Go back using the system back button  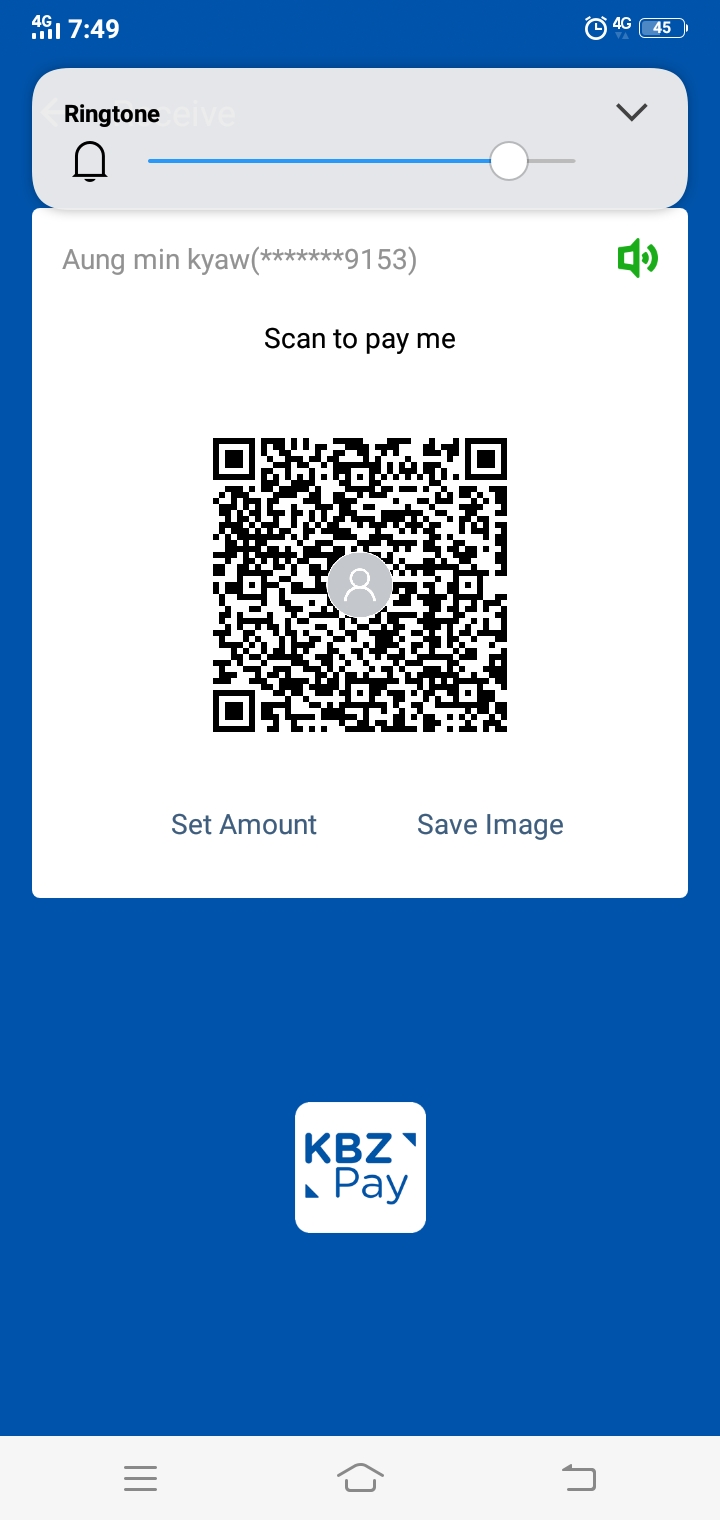[x=578, y=1477]
